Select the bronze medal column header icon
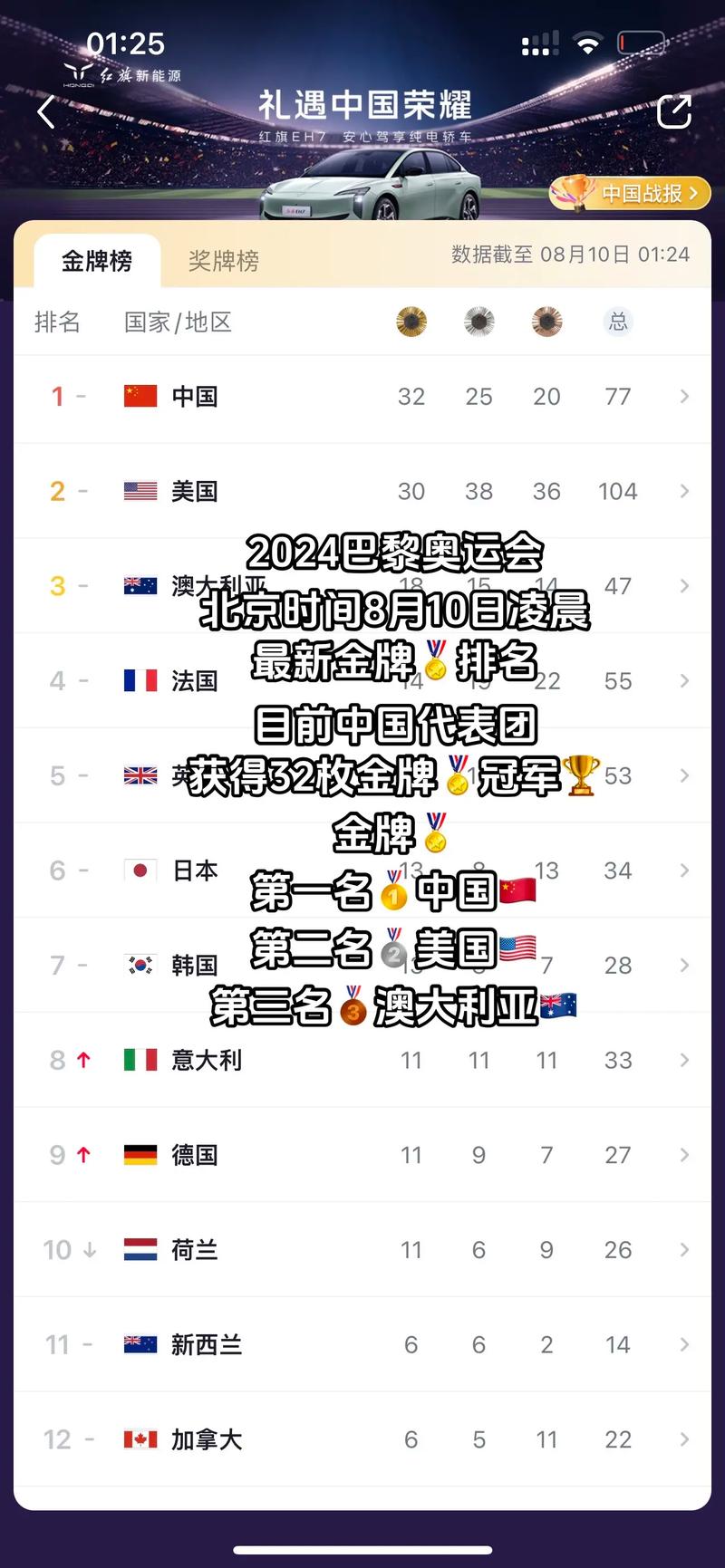725x1568 pixels. (x=546, y=322)
